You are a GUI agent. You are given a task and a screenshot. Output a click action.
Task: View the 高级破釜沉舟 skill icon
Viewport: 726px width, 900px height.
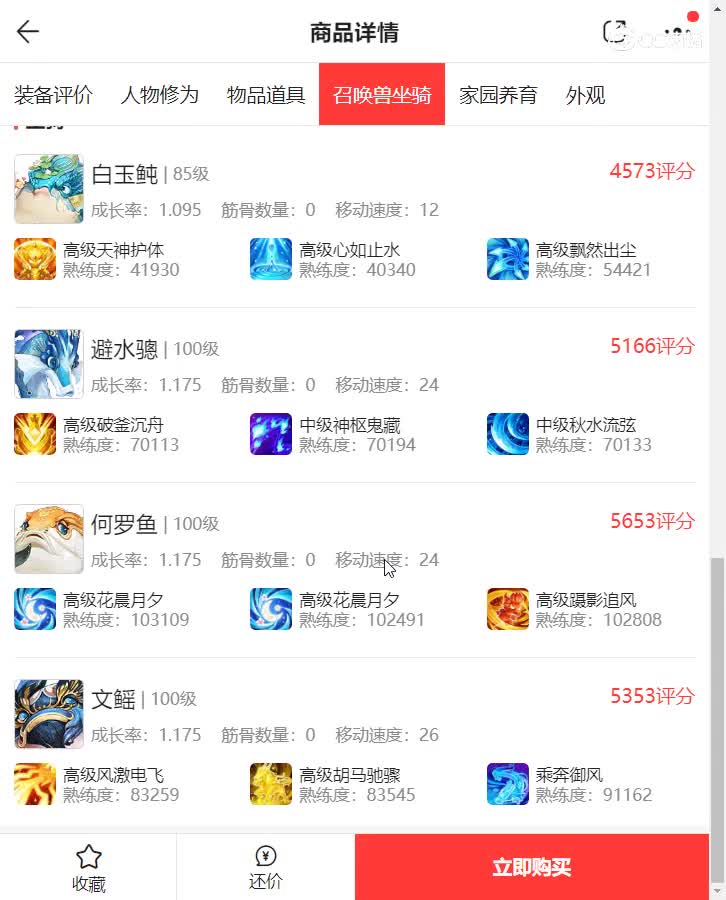[35, 434]
